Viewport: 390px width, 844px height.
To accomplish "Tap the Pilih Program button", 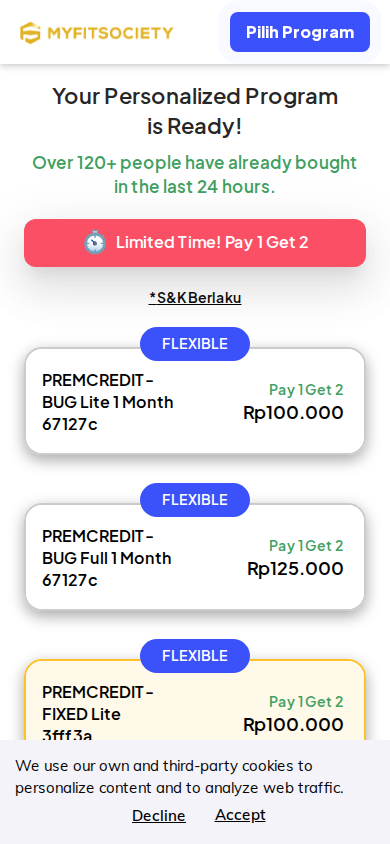I will [x=300, y=32].
